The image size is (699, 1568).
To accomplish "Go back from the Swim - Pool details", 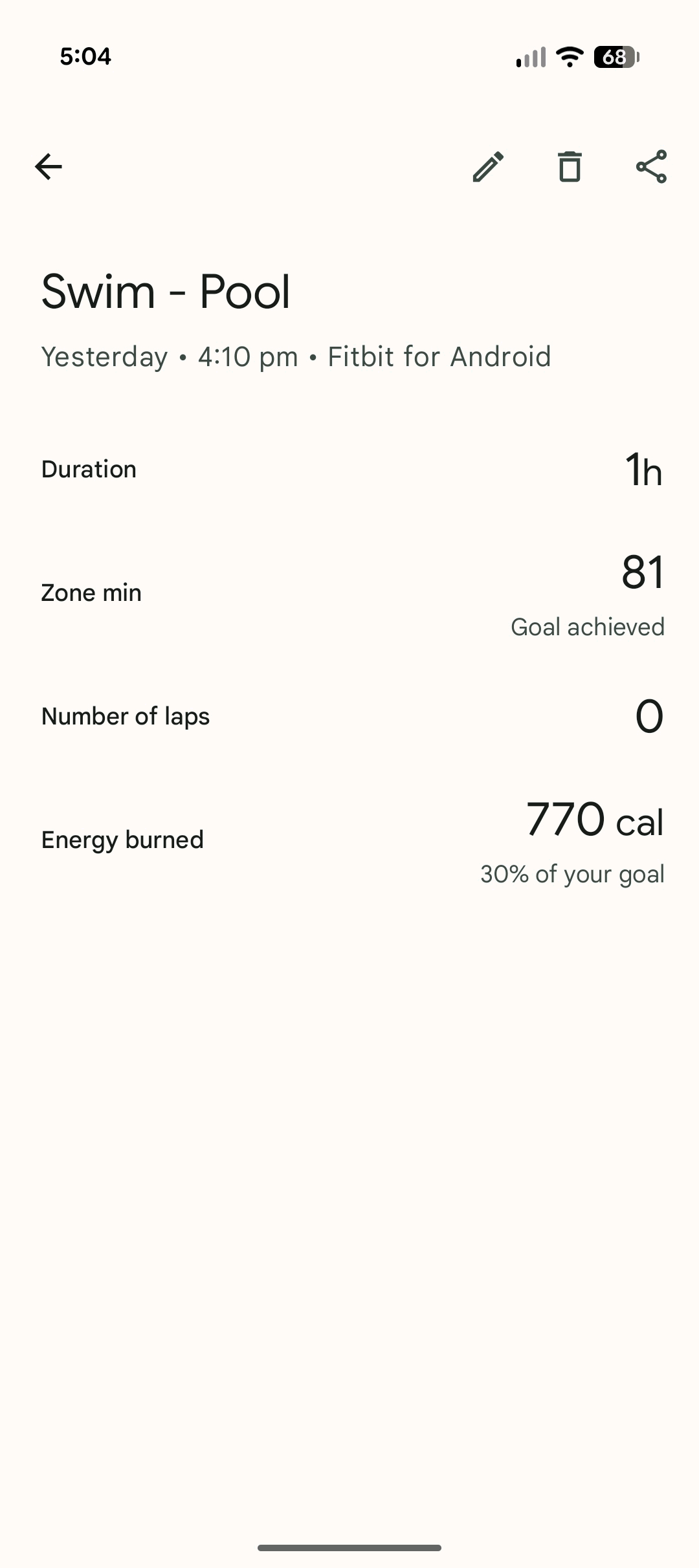I will click(49, 167).
